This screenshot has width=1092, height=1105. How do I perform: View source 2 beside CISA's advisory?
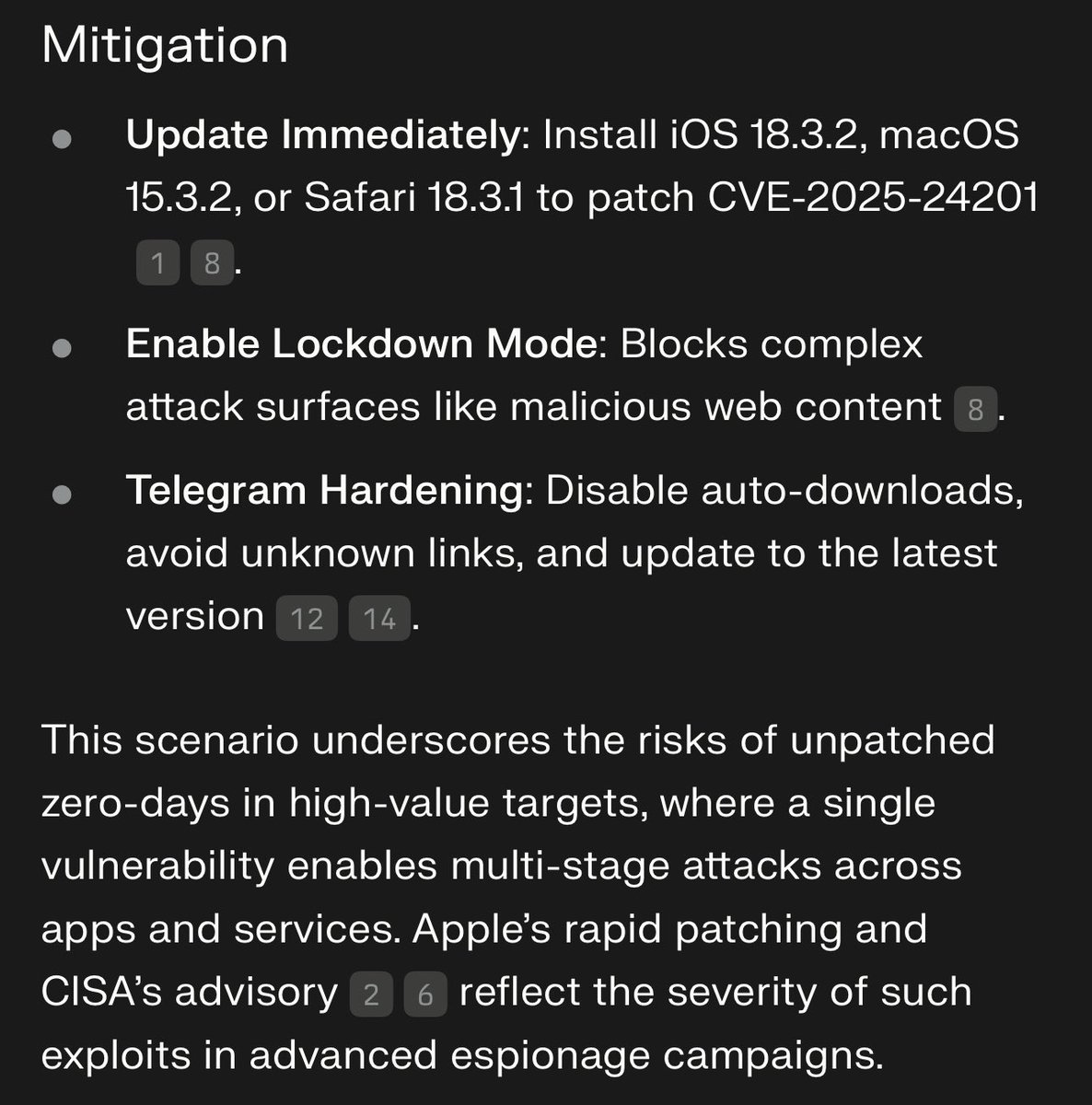371,995
